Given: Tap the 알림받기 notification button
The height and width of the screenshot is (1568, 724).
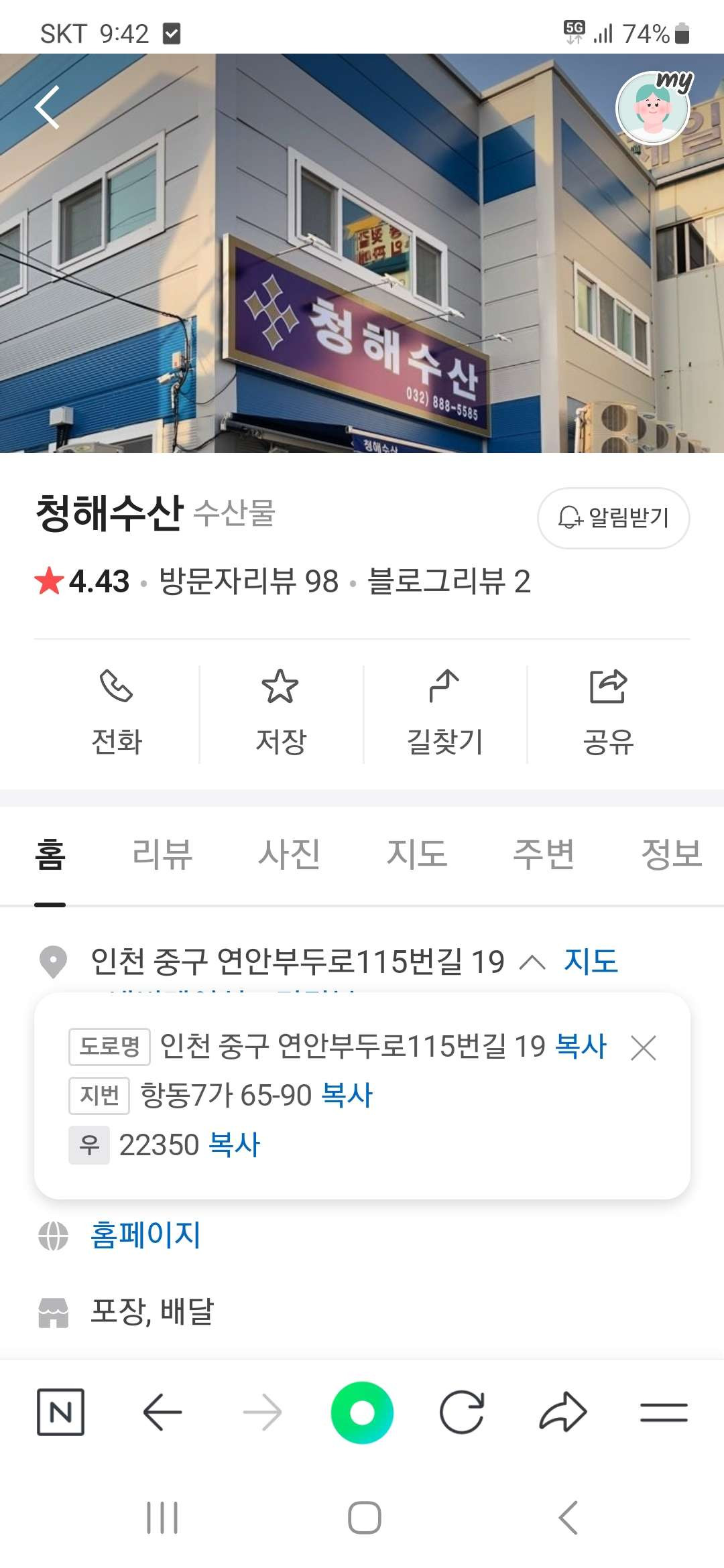Looking at the screenshot, I should 613,517.
